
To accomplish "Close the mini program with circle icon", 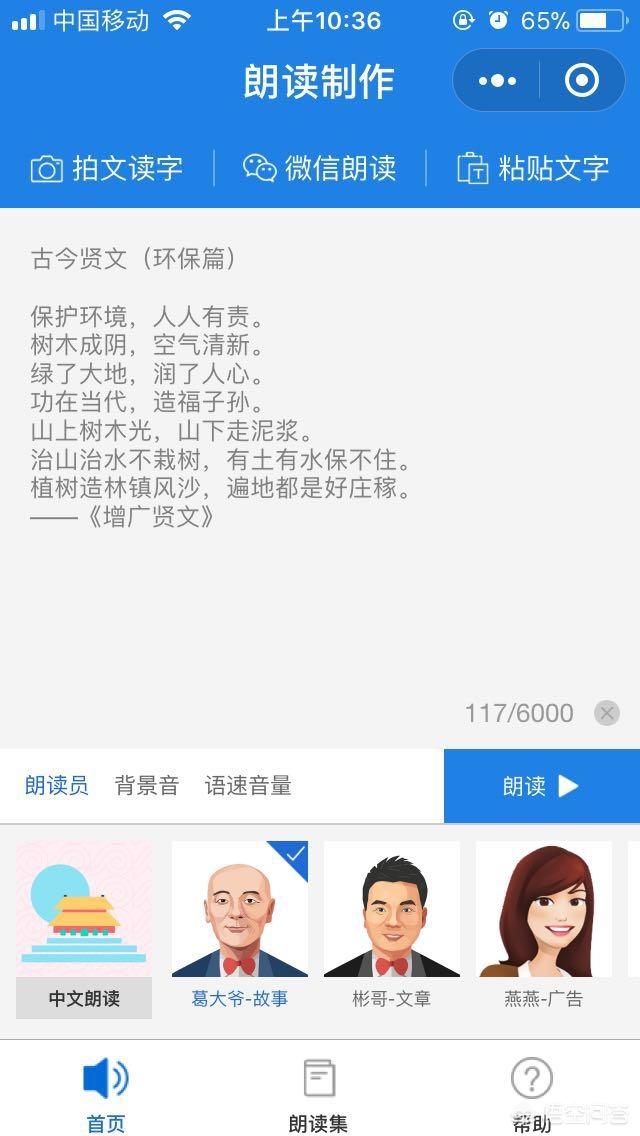I will (x=581, y=81).
